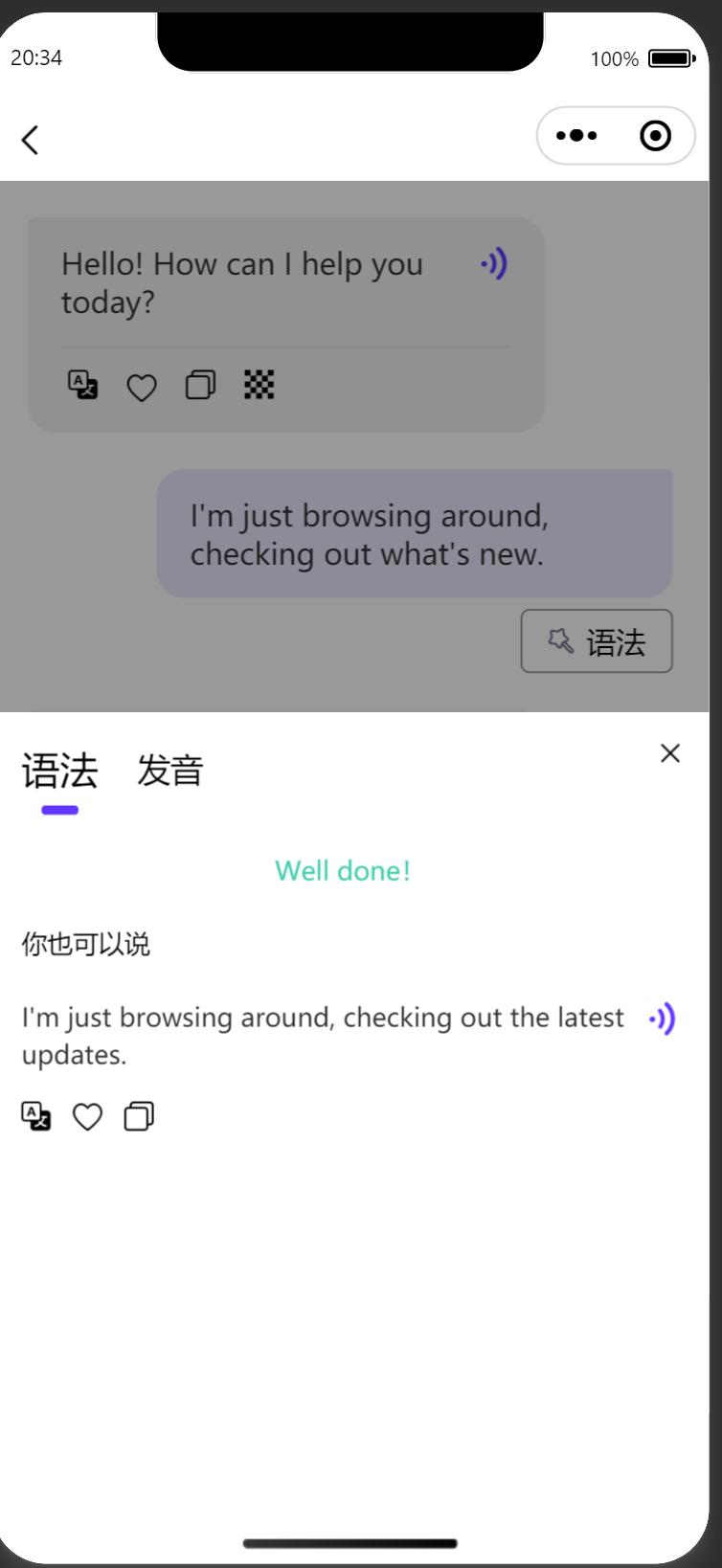This screenshot has height=1568, width=722.
Task: Close the mini program via the circle icon
Action: (655, 136)
